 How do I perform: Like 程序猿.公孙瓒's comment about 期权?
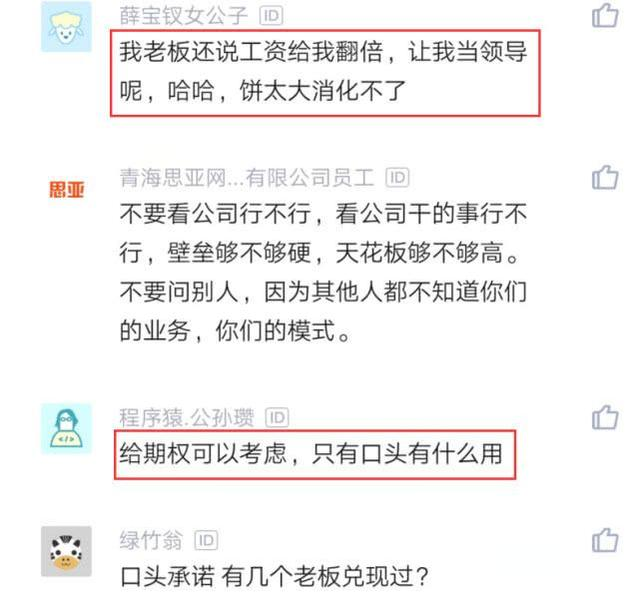pyautogui.click(x=605, y=417)
